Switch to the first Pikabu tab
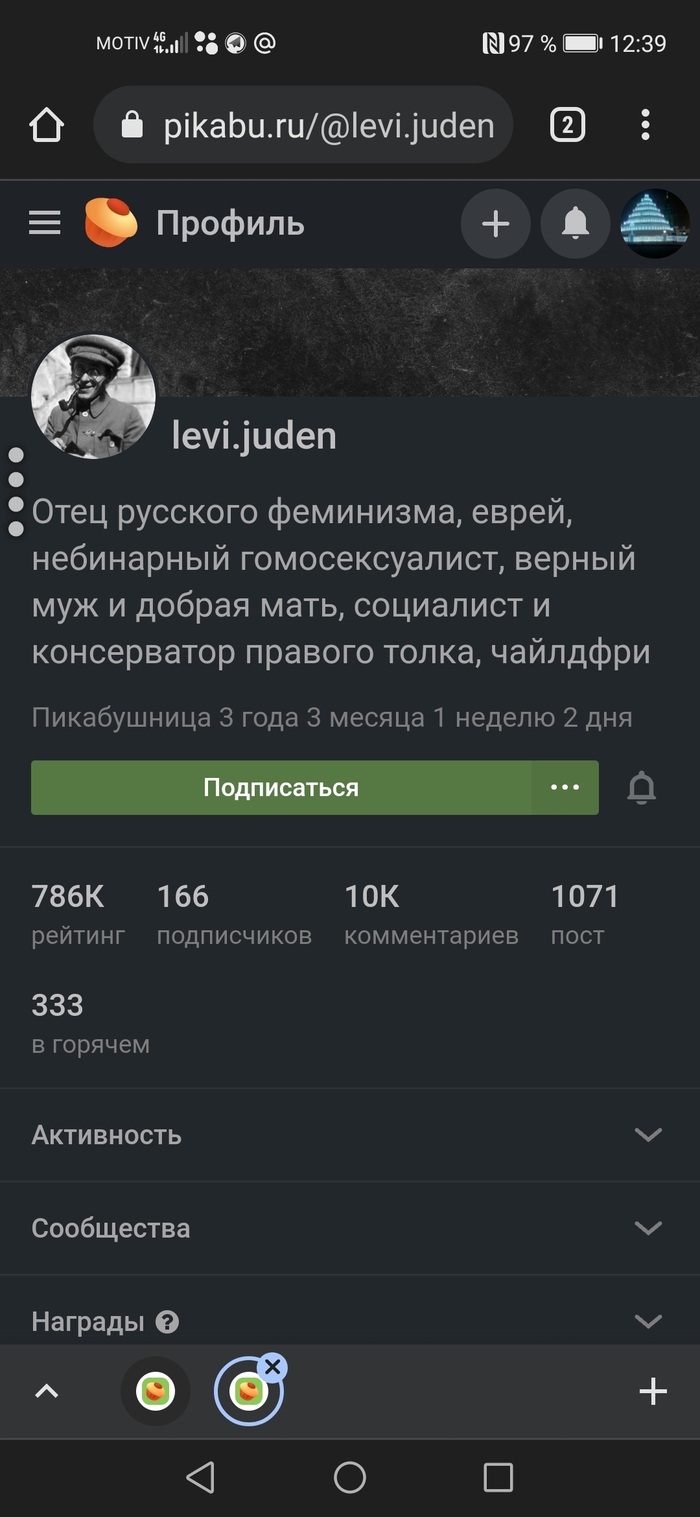This screenshot has width=700, height=1517. coord(155,1391)
